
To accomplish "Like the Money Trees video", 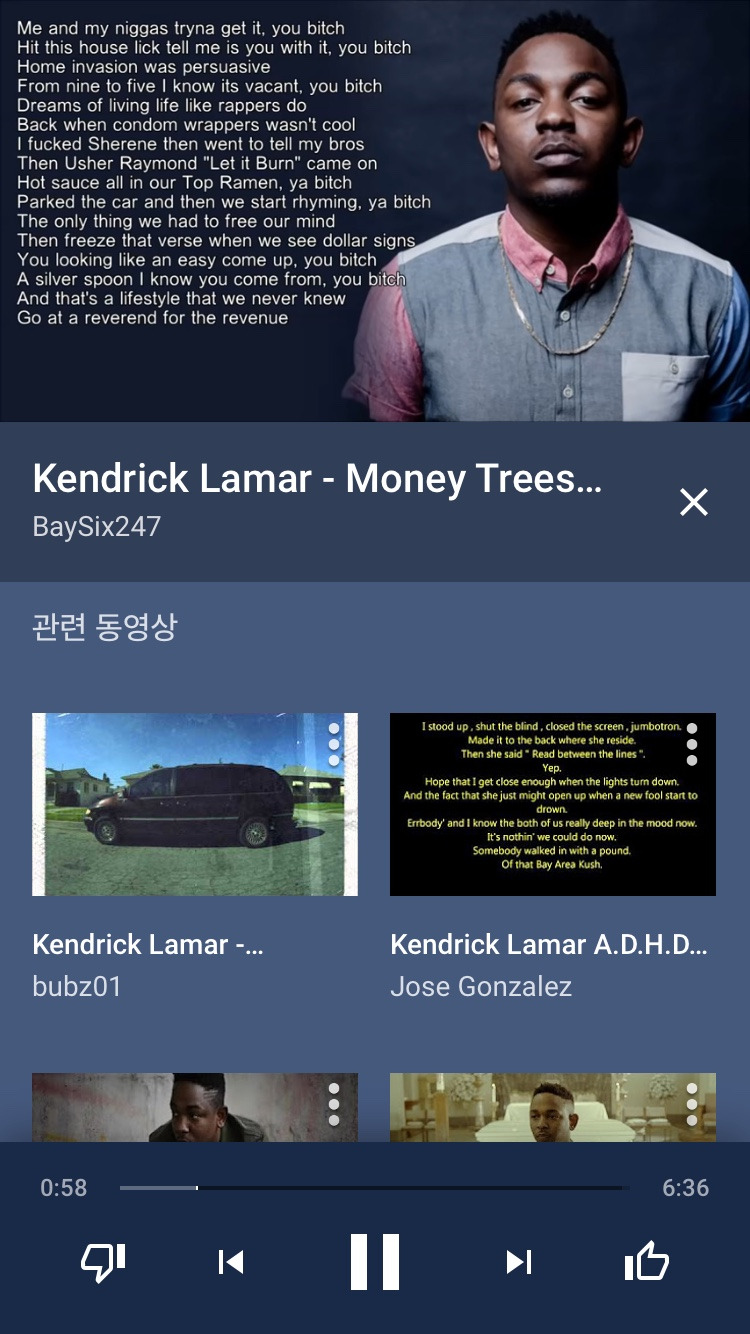I will click(x=647, y=1262).
